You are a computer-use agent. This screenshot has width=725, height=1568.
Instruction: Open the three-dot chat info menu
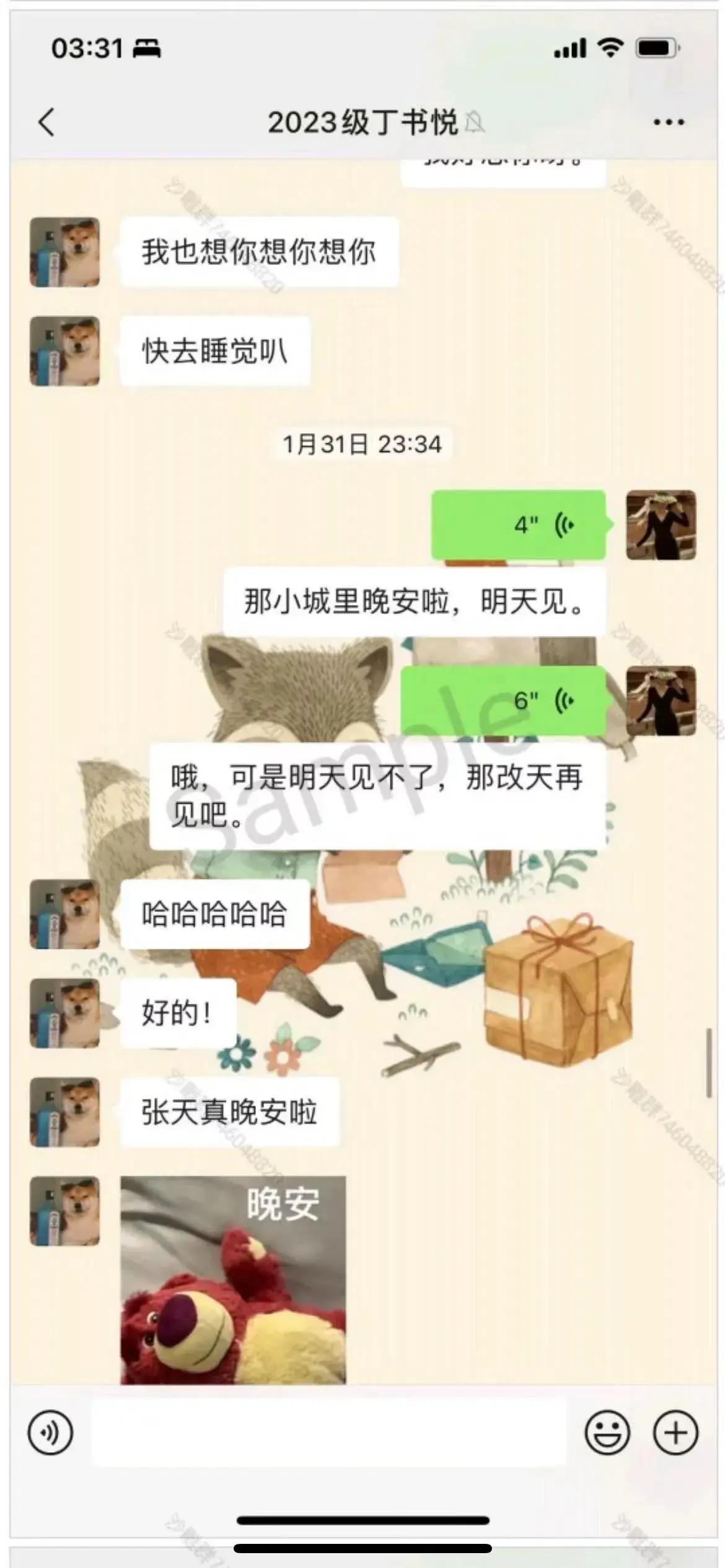coord(669,122)
